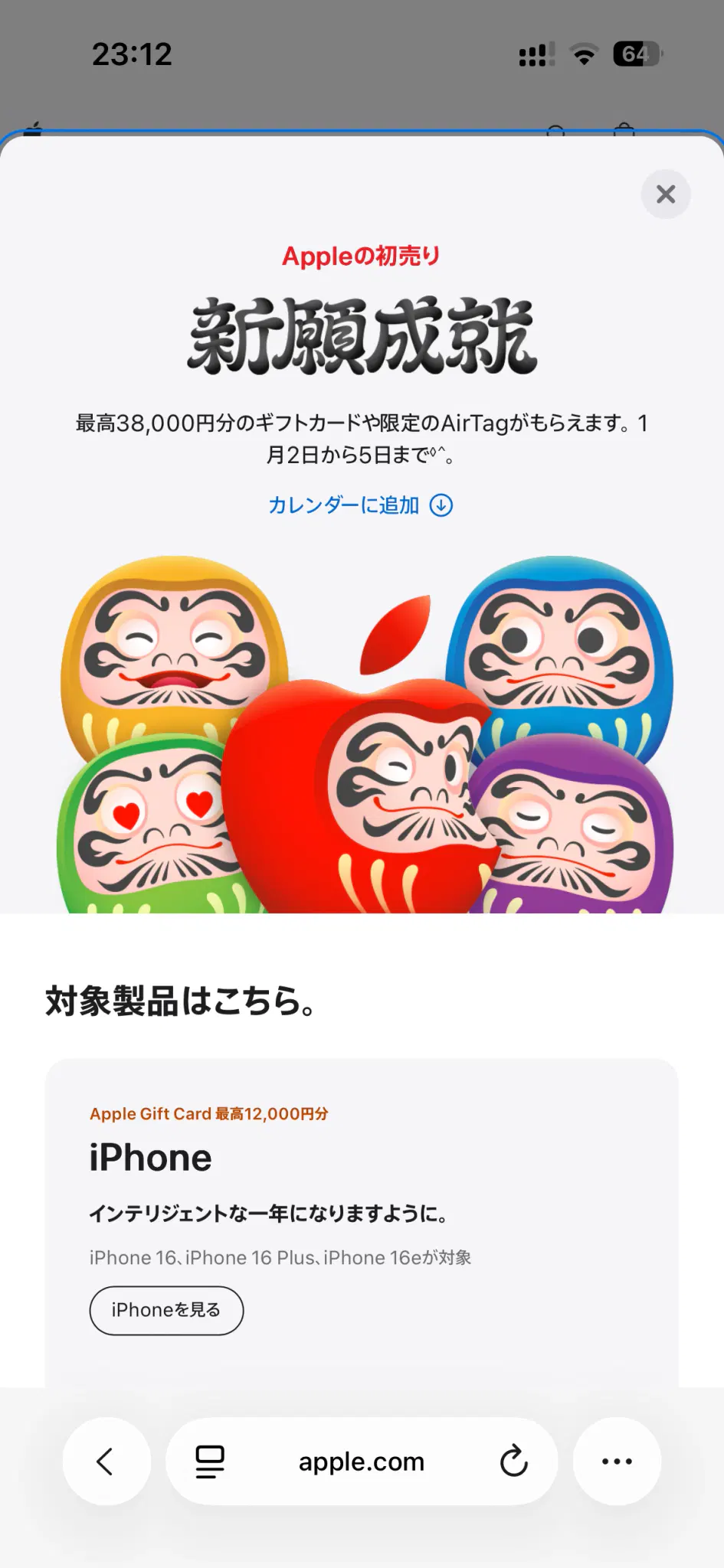Tap the カレンダーに追加 link
Image resolution: width=724 pixels, height=1568 pixels.
[360, 505]
